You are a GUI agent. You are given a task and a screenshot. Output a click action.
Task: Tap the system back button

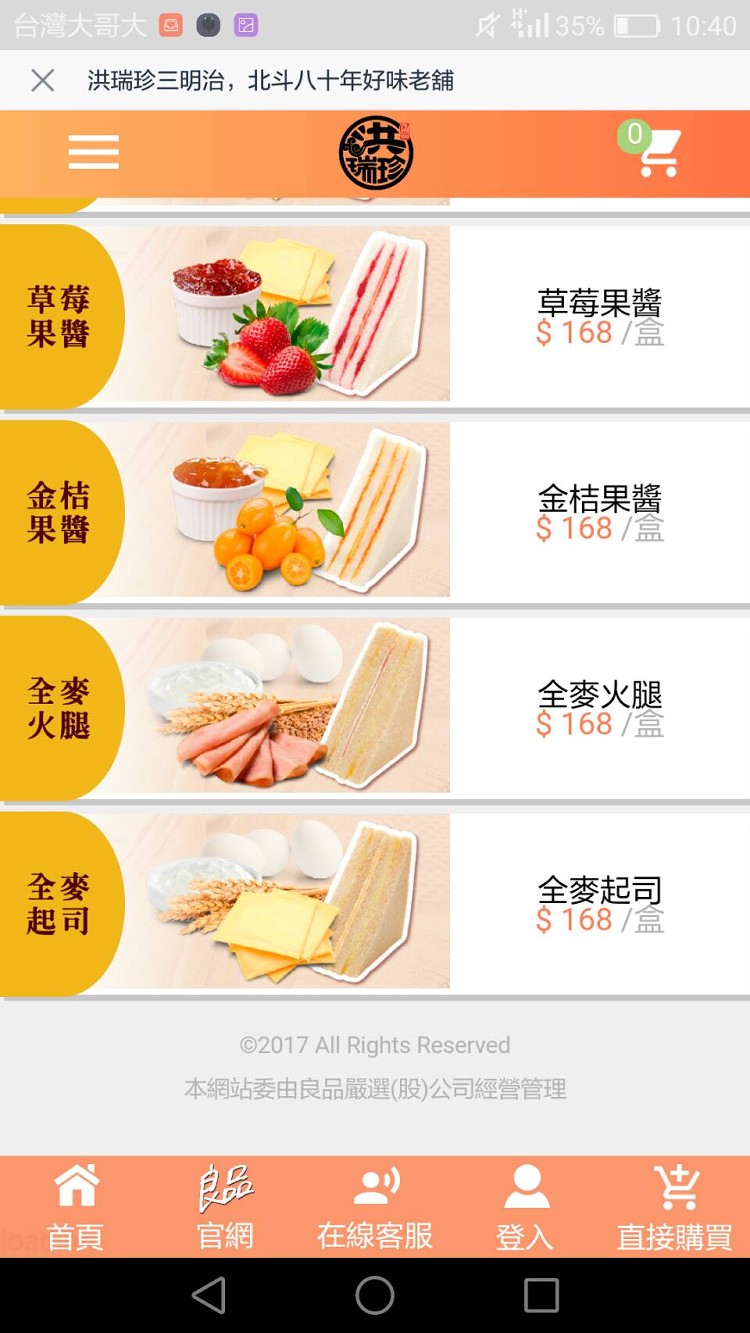point(209,1296)
